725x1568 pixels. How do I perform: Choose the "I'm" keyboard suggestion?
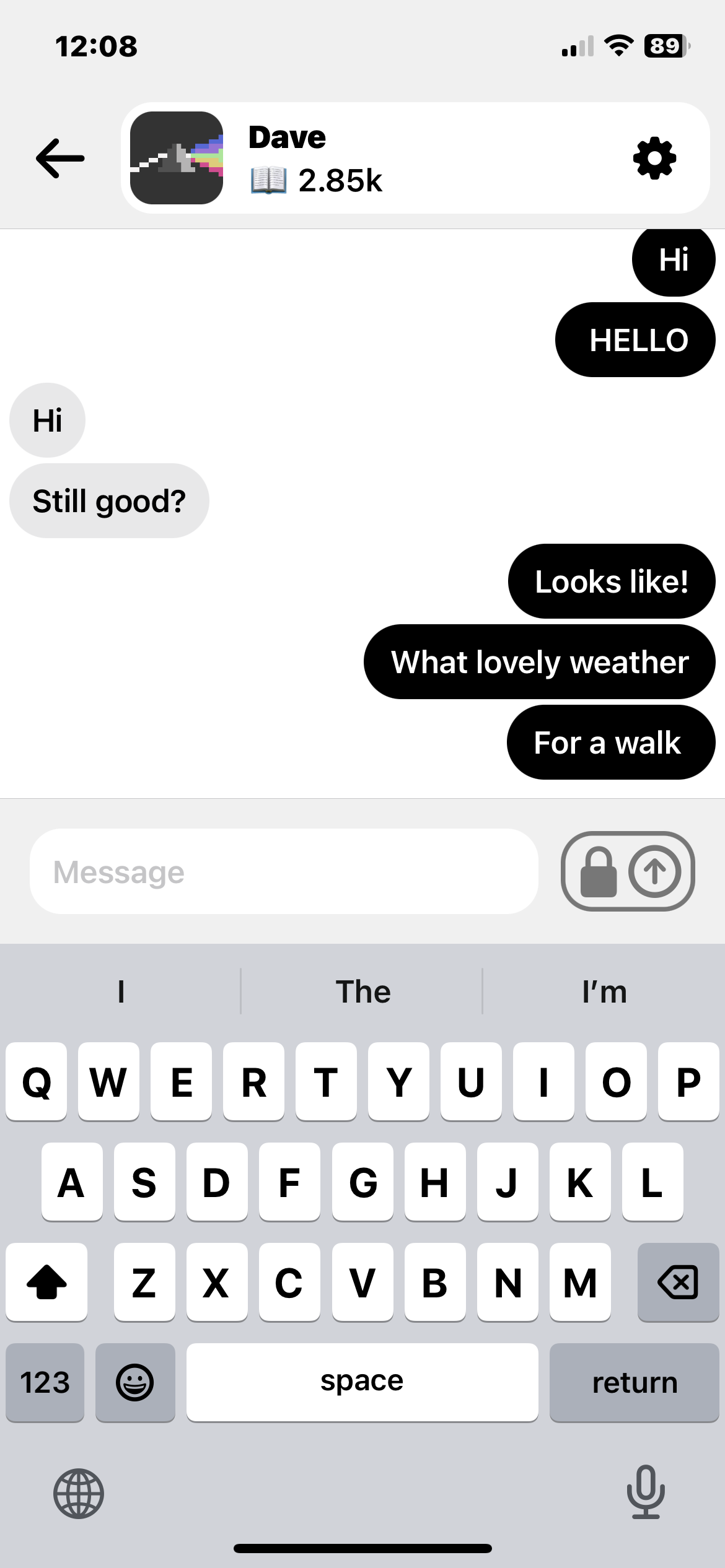(x=604, y=992)
